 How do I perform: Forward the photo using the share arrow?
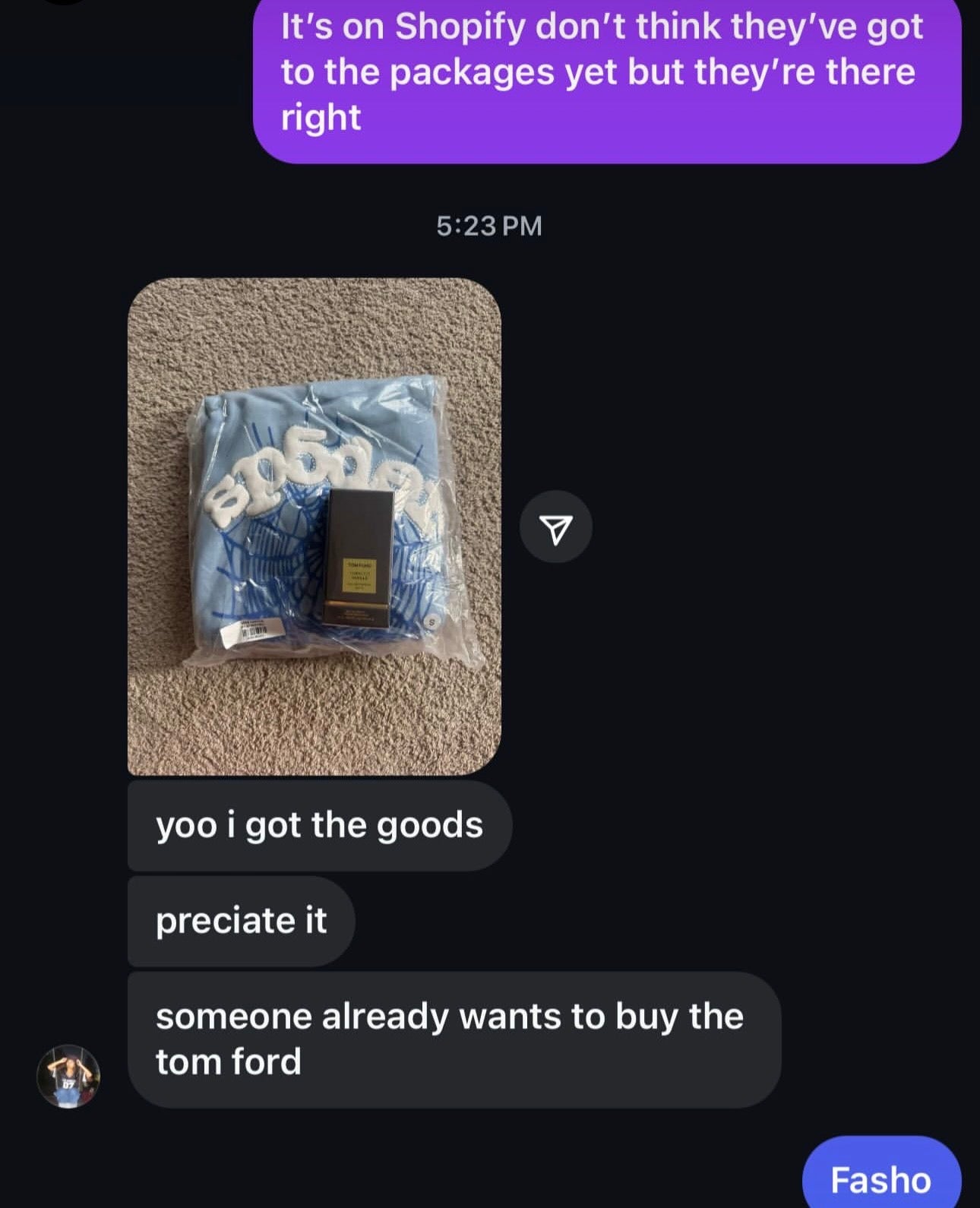(555, 527)
